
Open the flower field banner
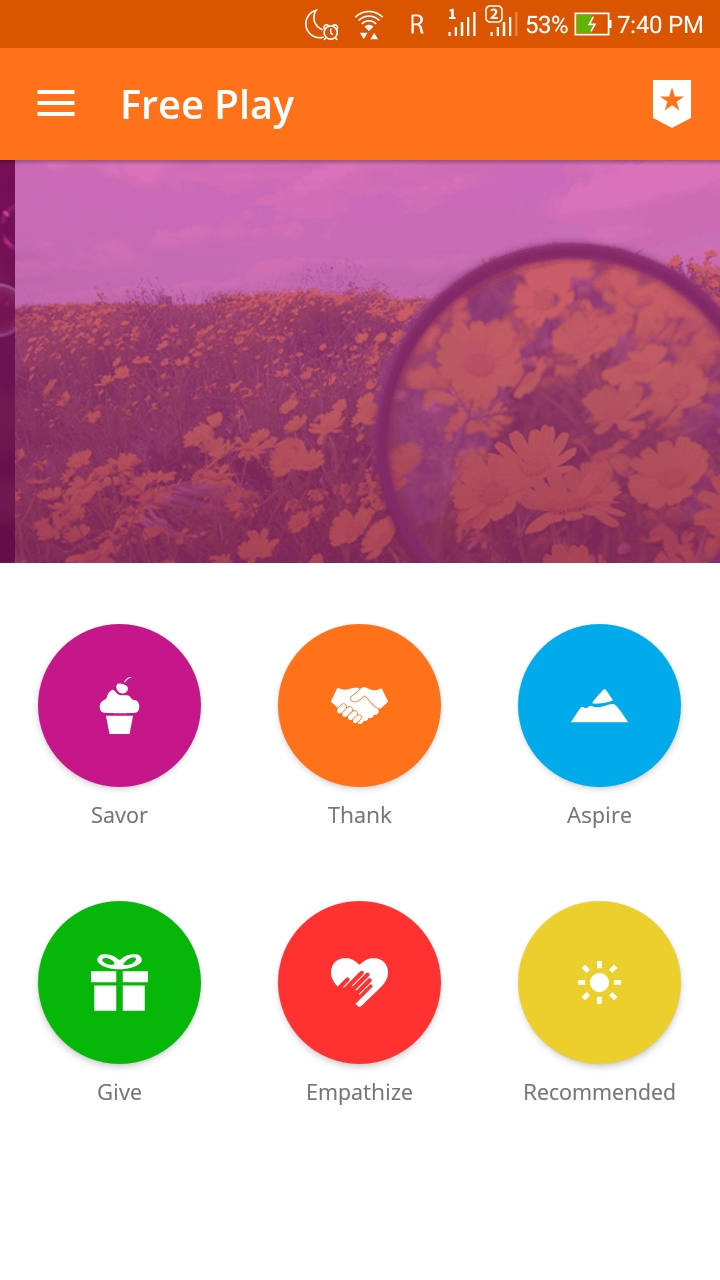[x=366, y=361]
